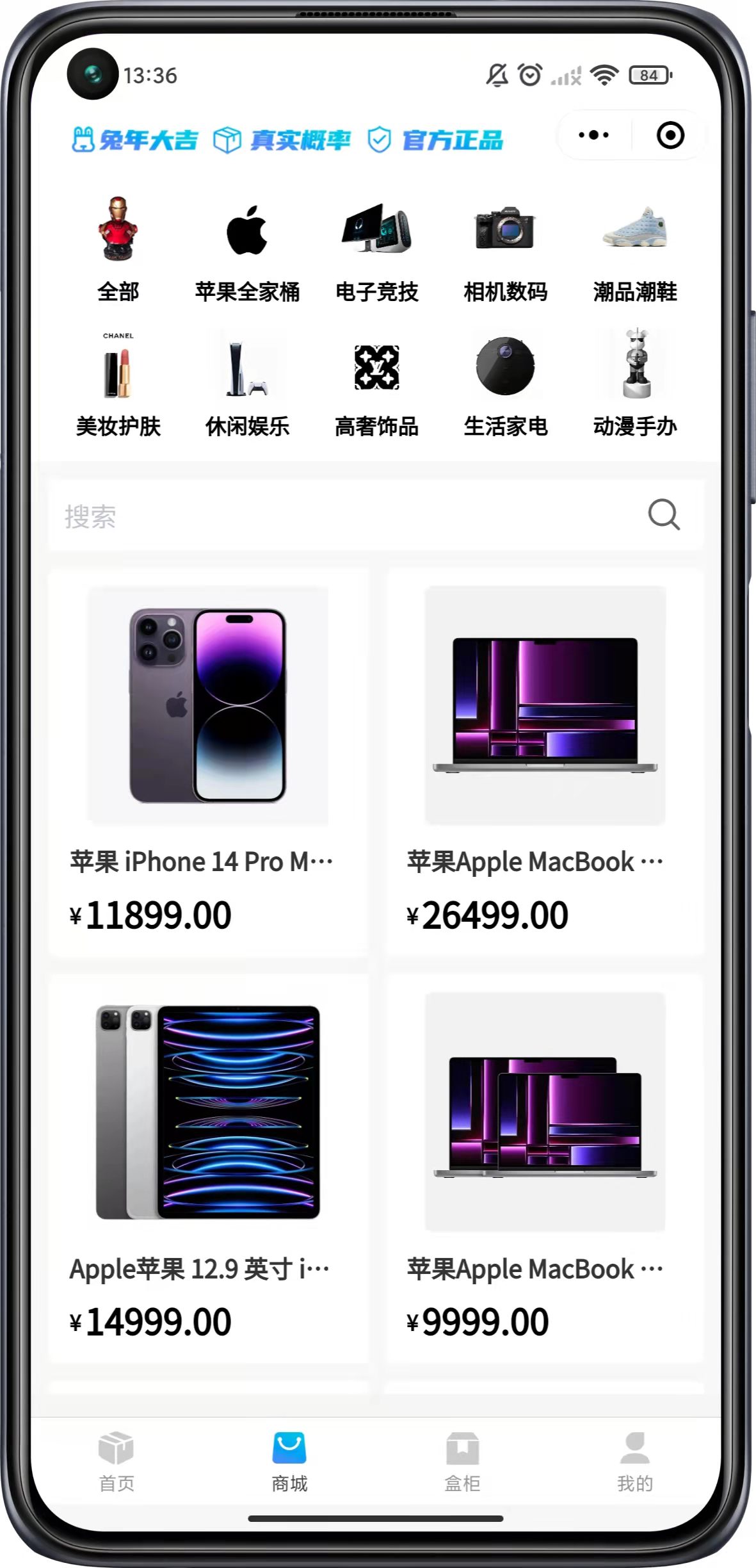Switch to the 首页 tab

click(x=117, y=1462)
